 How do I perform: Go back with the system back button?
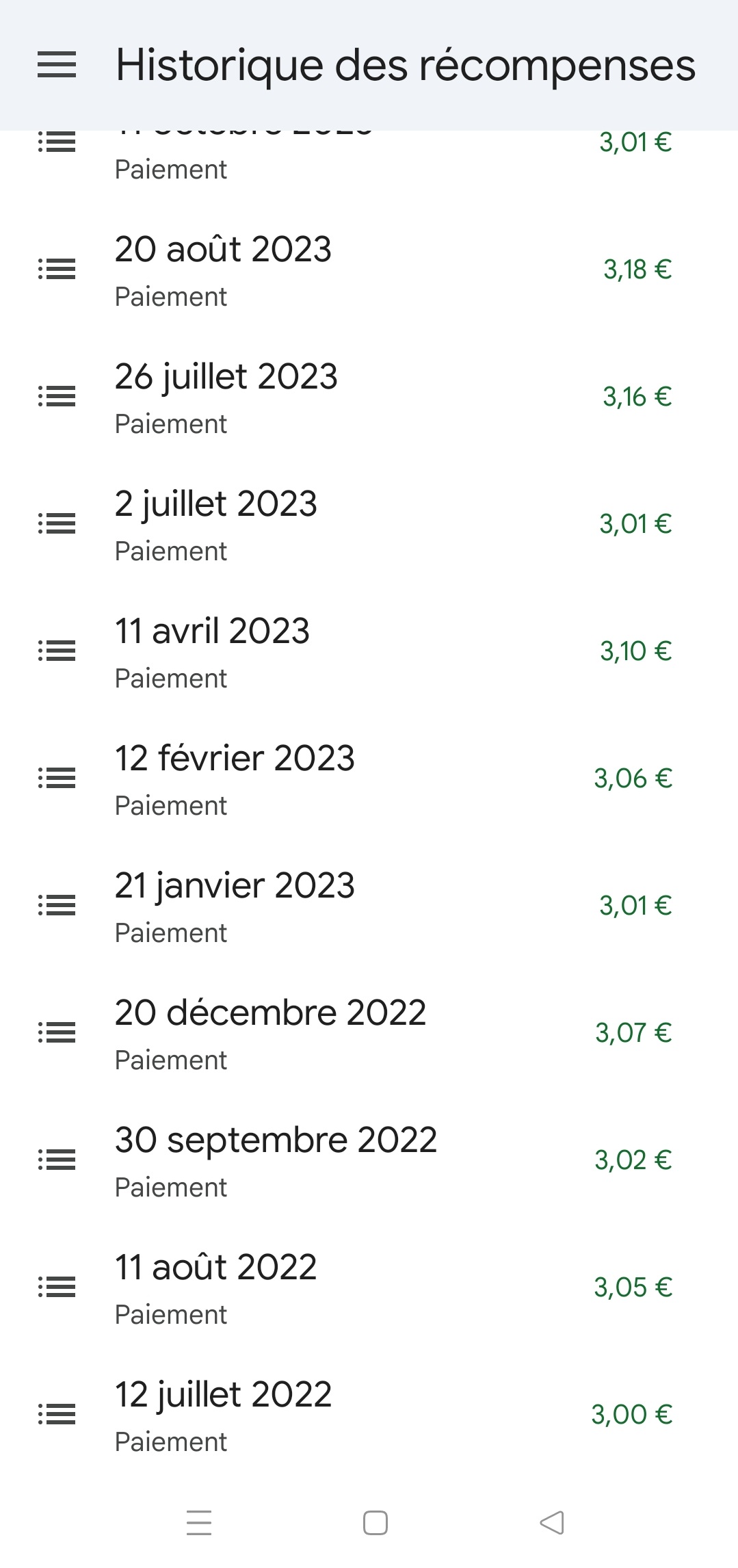point(552,1522)
